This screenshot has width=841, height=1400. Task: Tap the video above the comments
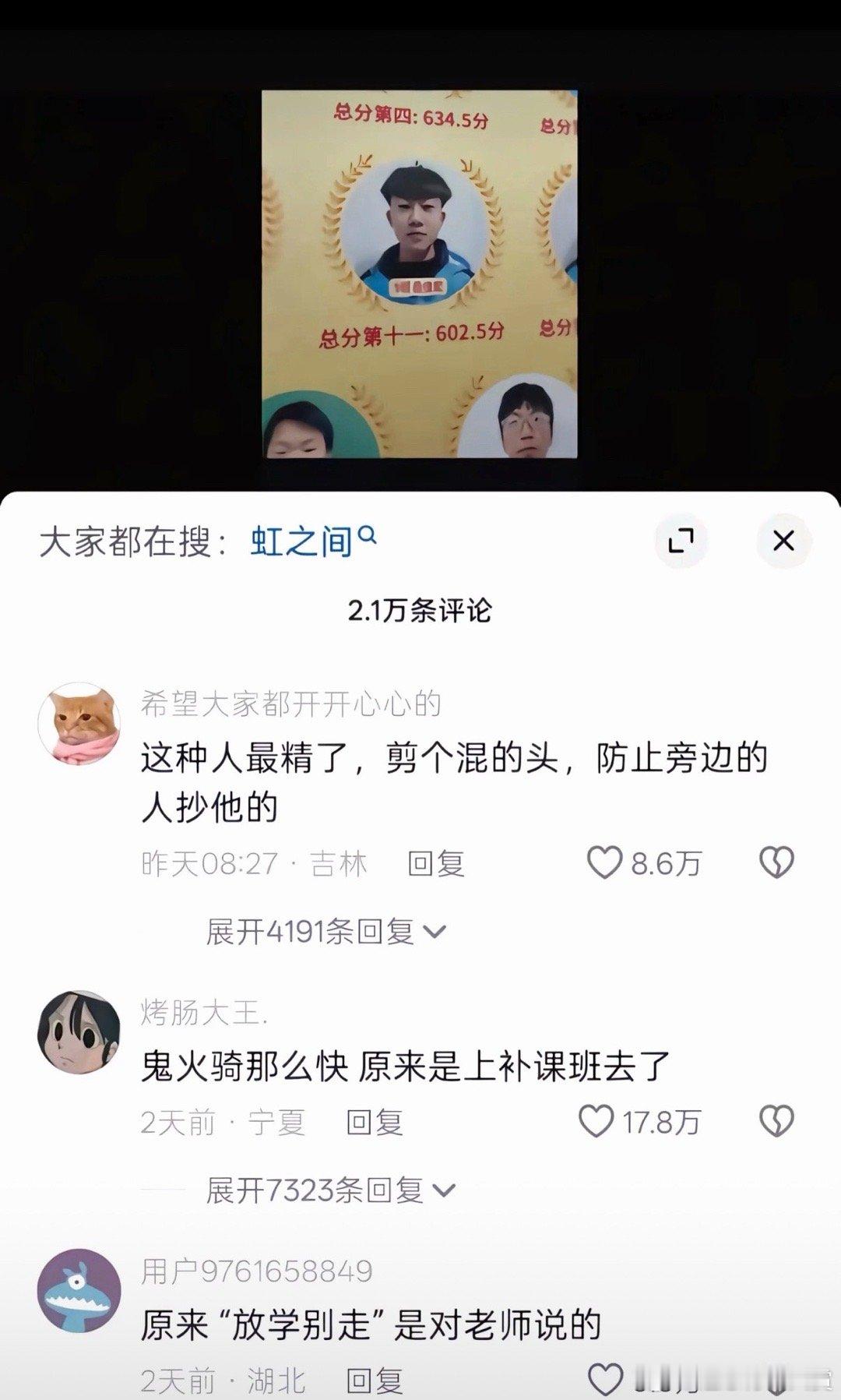[419, 273]
